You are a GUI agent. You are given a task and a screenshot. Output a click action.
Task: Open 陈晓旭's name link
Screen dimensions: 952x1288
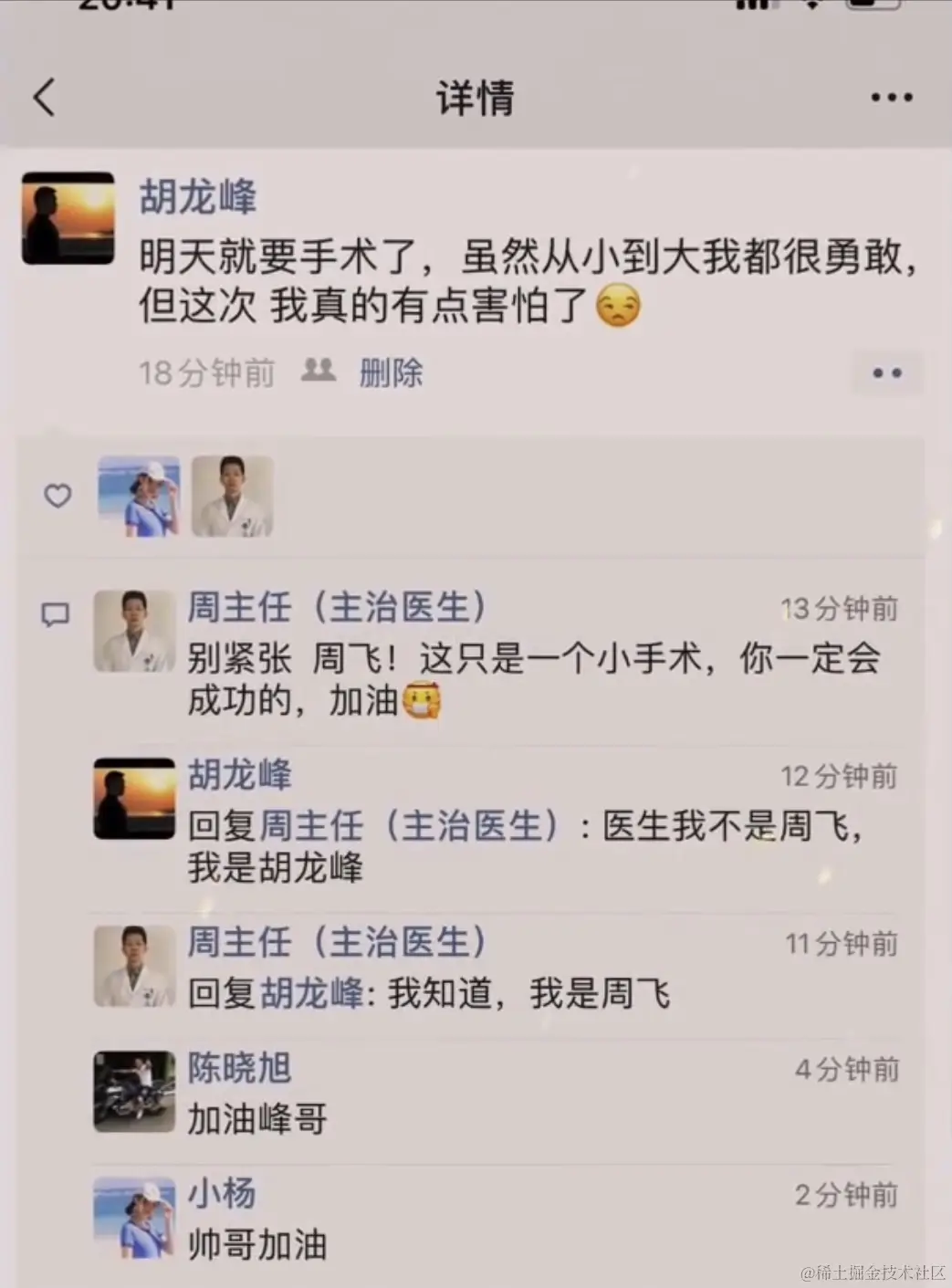(239, 1067)
